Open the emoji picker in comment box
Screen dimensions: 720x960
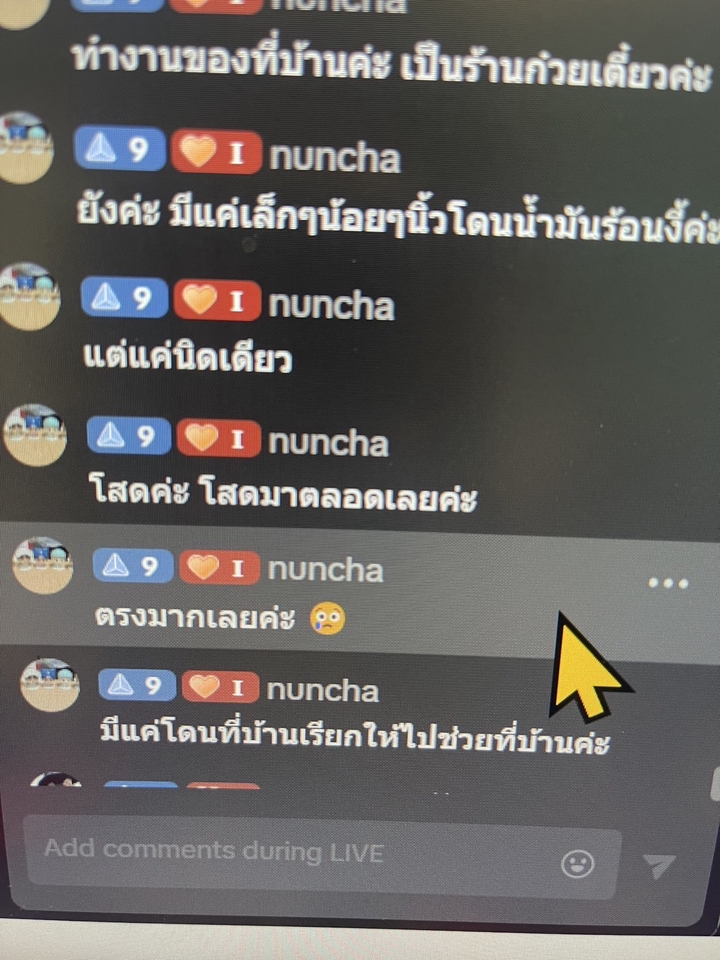(578, 862)
